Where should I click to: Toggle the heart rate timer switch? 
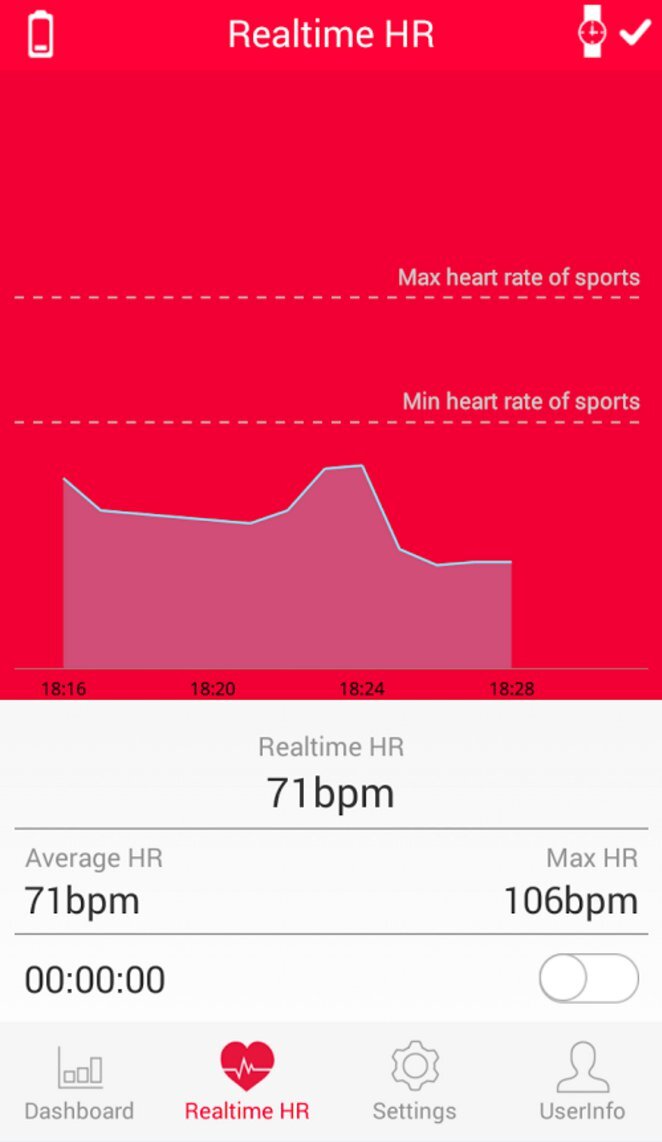[588, 978]
